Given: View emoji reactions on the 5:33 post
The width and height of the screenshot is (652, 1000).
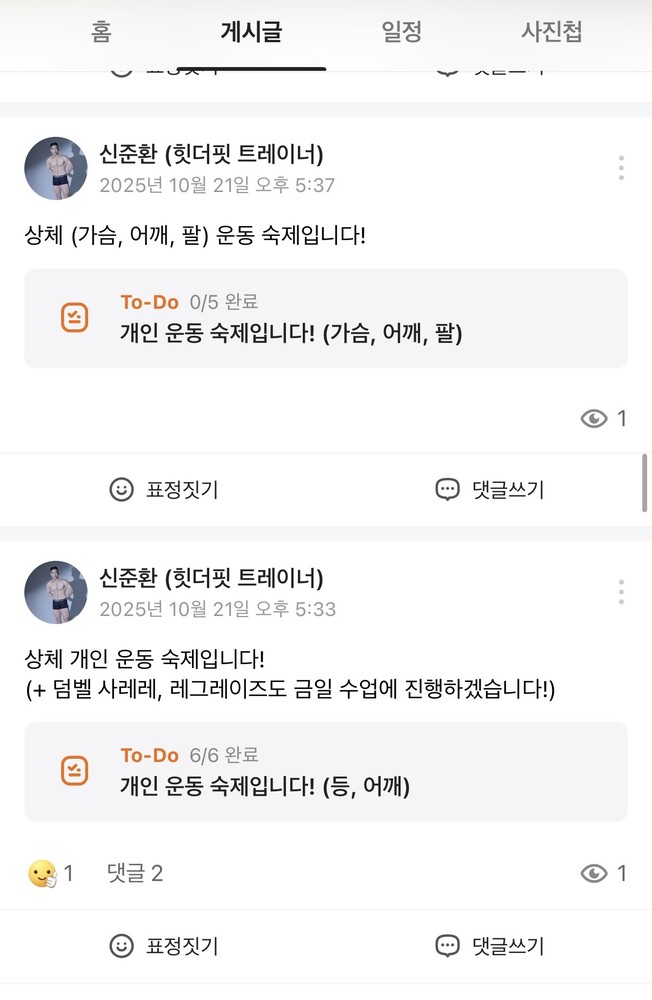Looking at the screenshot, I should tap(50, 873).
